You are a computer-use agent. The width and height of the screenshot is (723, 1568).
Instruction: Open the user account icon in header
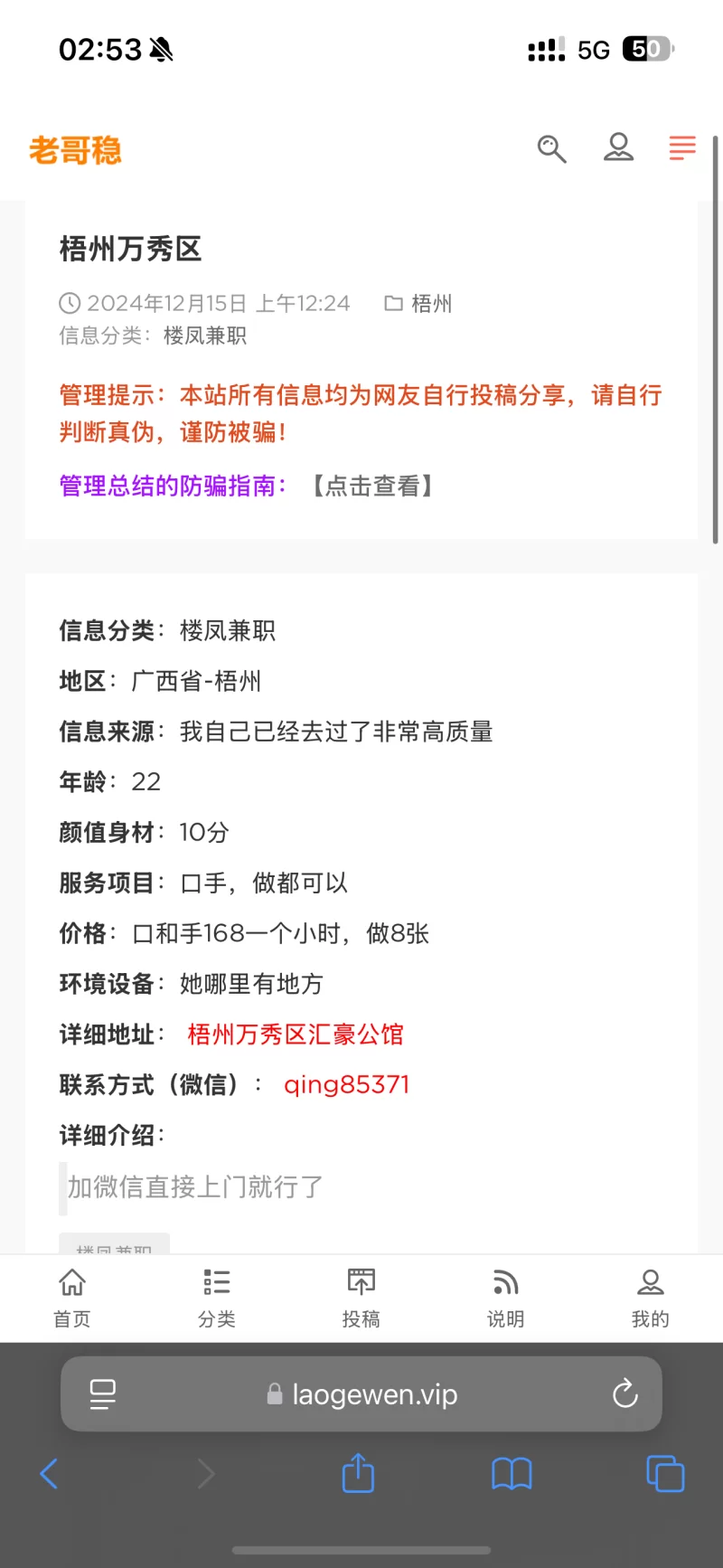pos(618,147)
